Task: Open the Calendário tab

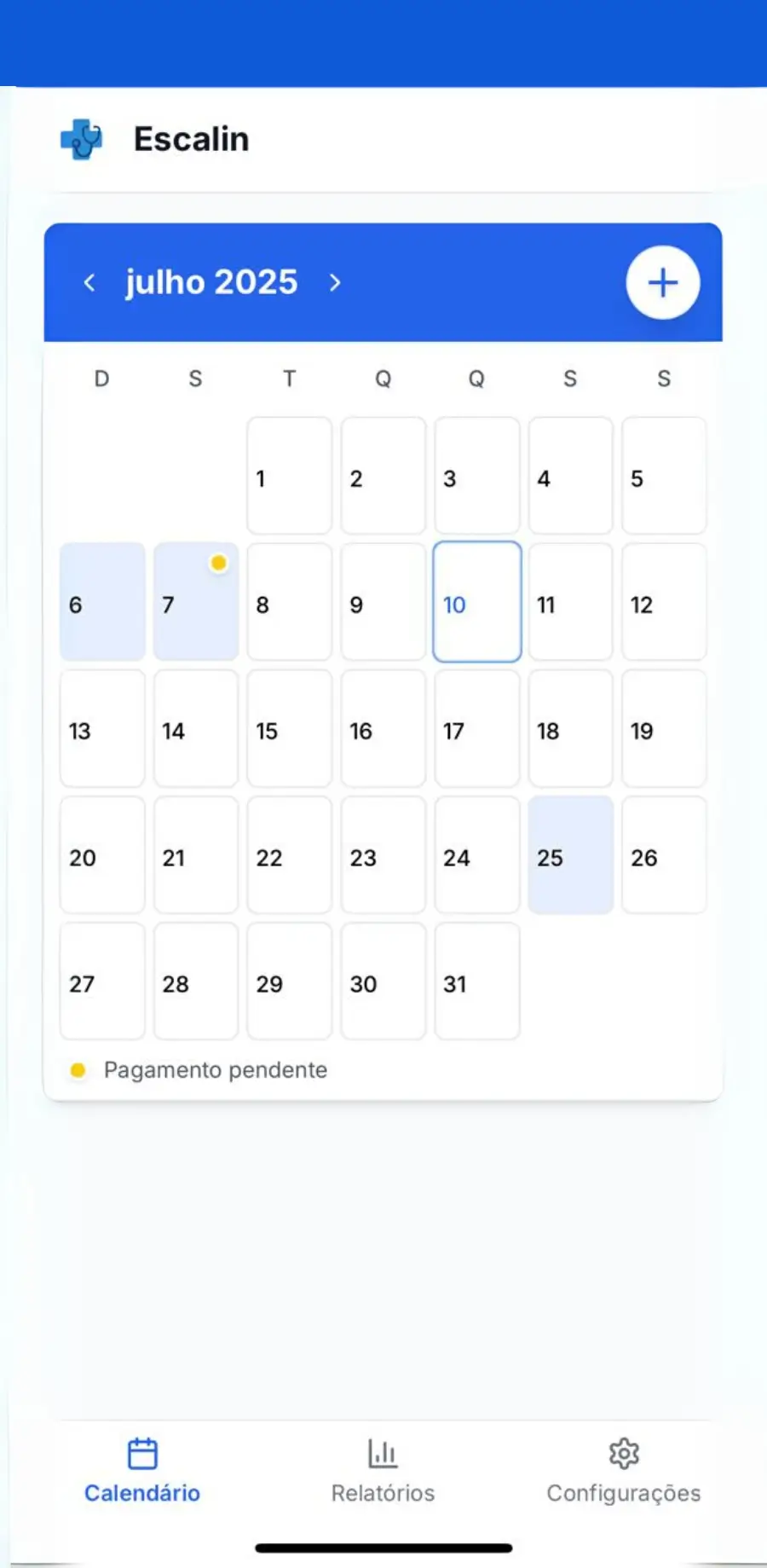Action: [x=142, y=1469]
